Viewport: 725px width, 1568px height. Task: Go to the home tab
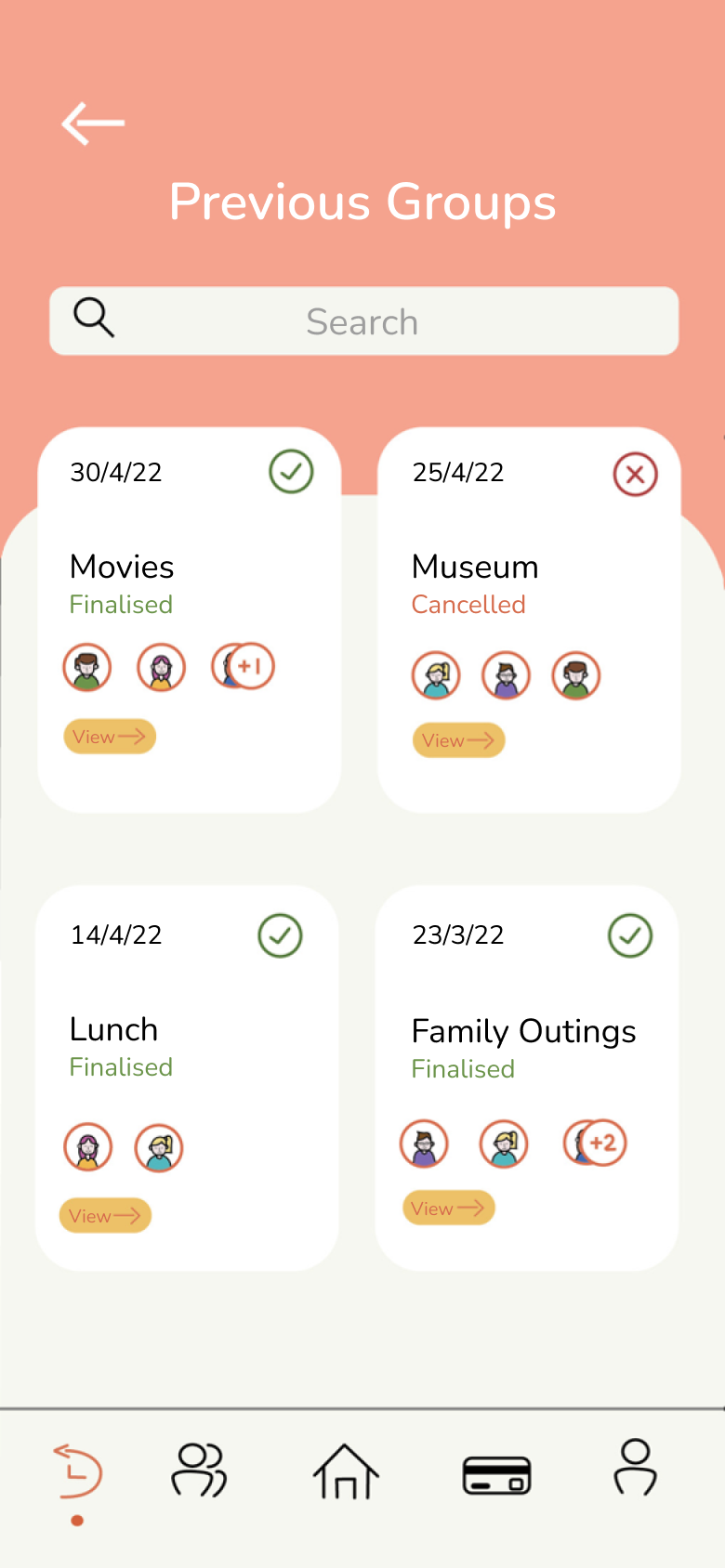(x=346, y=1471)
